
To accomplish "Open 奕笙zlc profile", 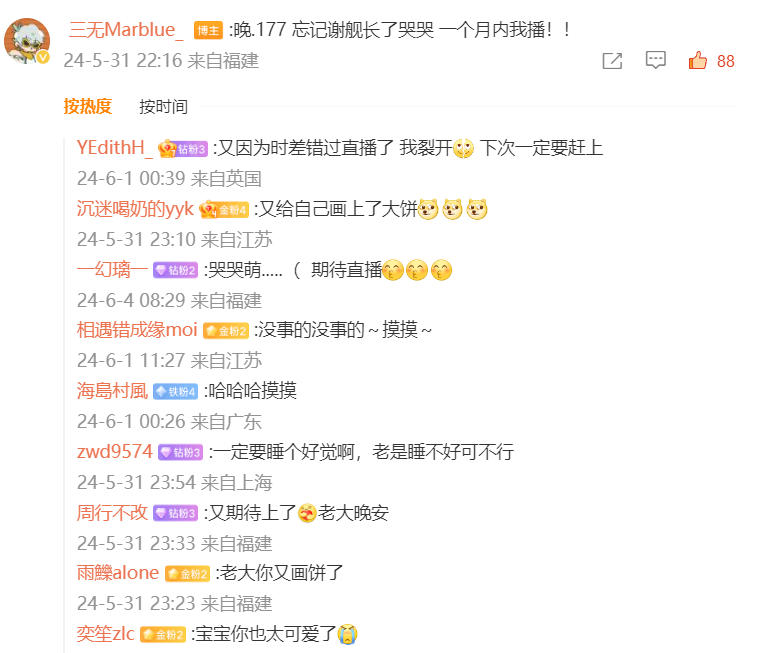I will (x=105, y=634).
